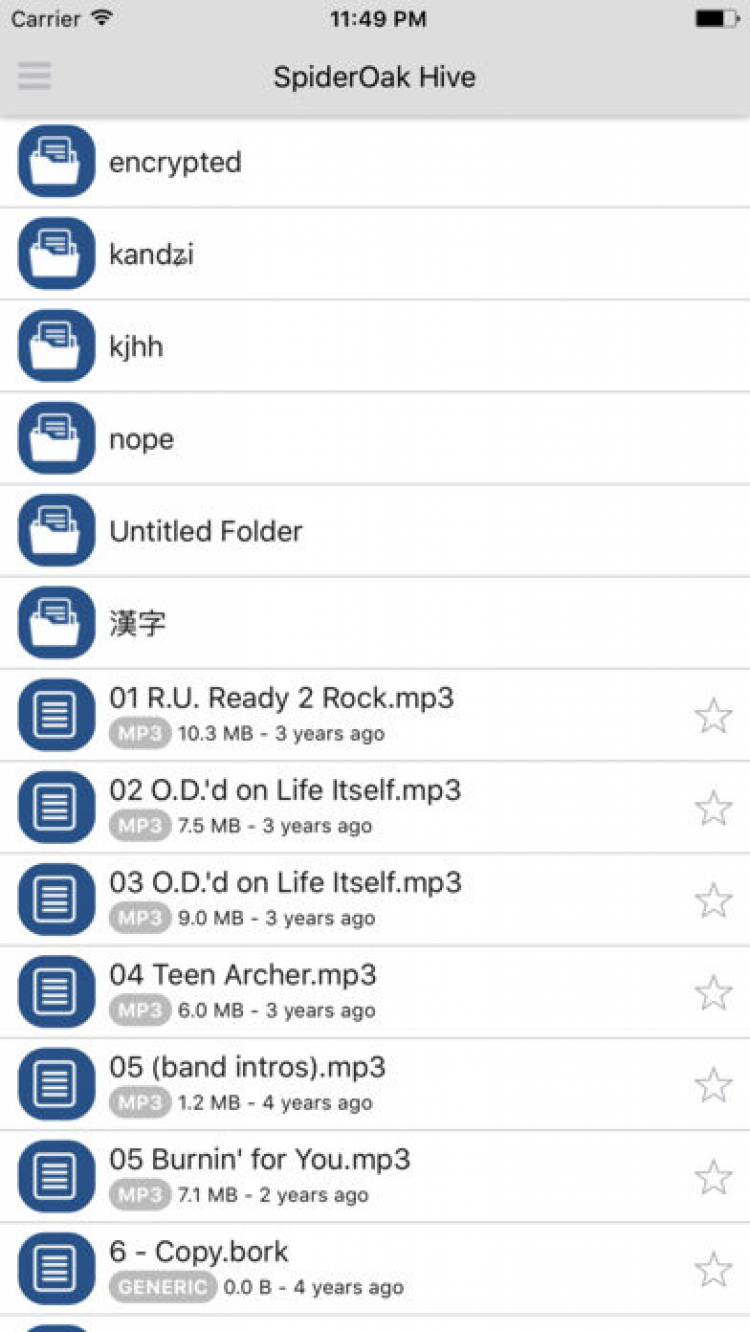Star 02 O.D.'d on Life Itself.mp3
This screenshot has width=750, height=1332.
713,808
